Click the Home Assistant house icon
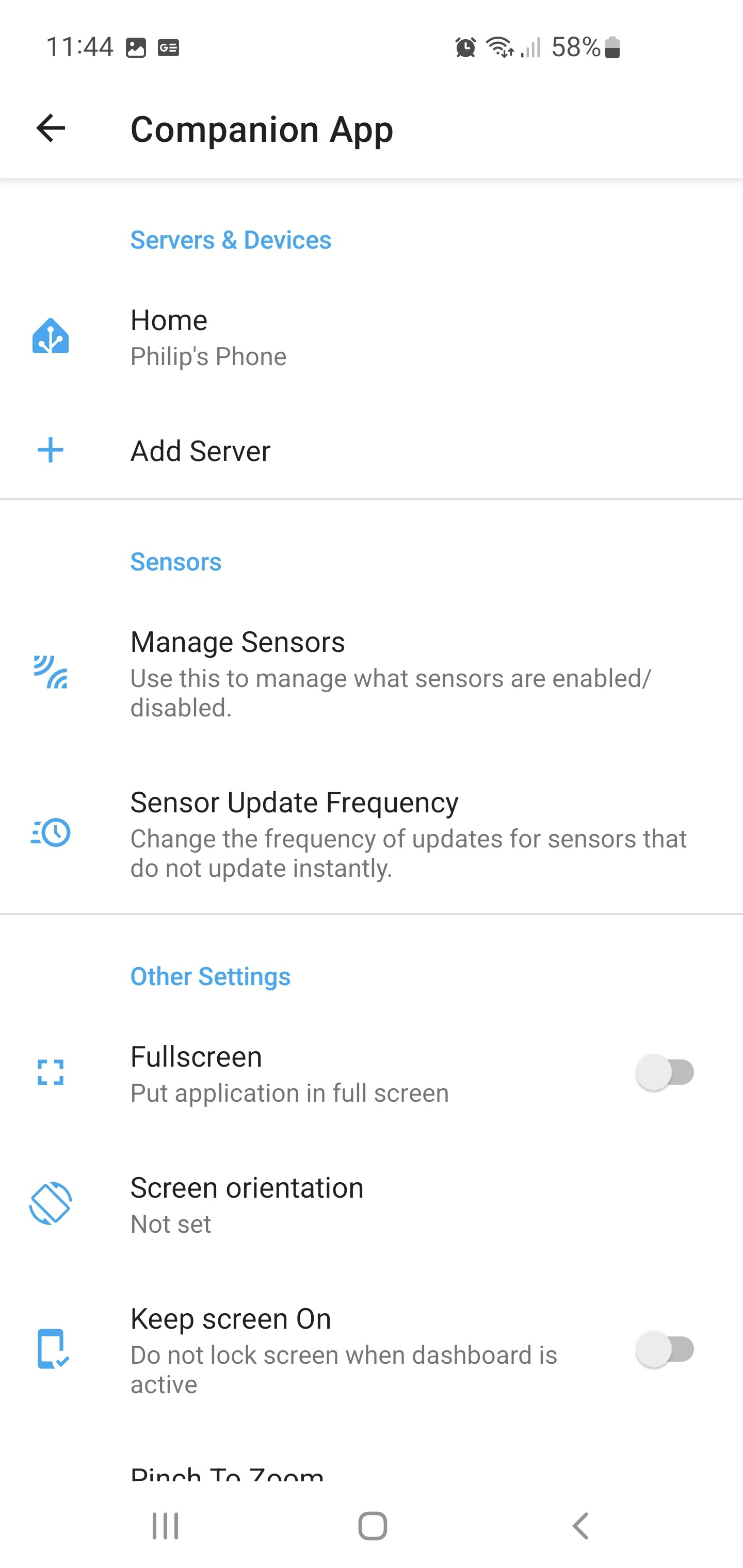This screenshot has width=743, height=1568. (x=50, y=336)
